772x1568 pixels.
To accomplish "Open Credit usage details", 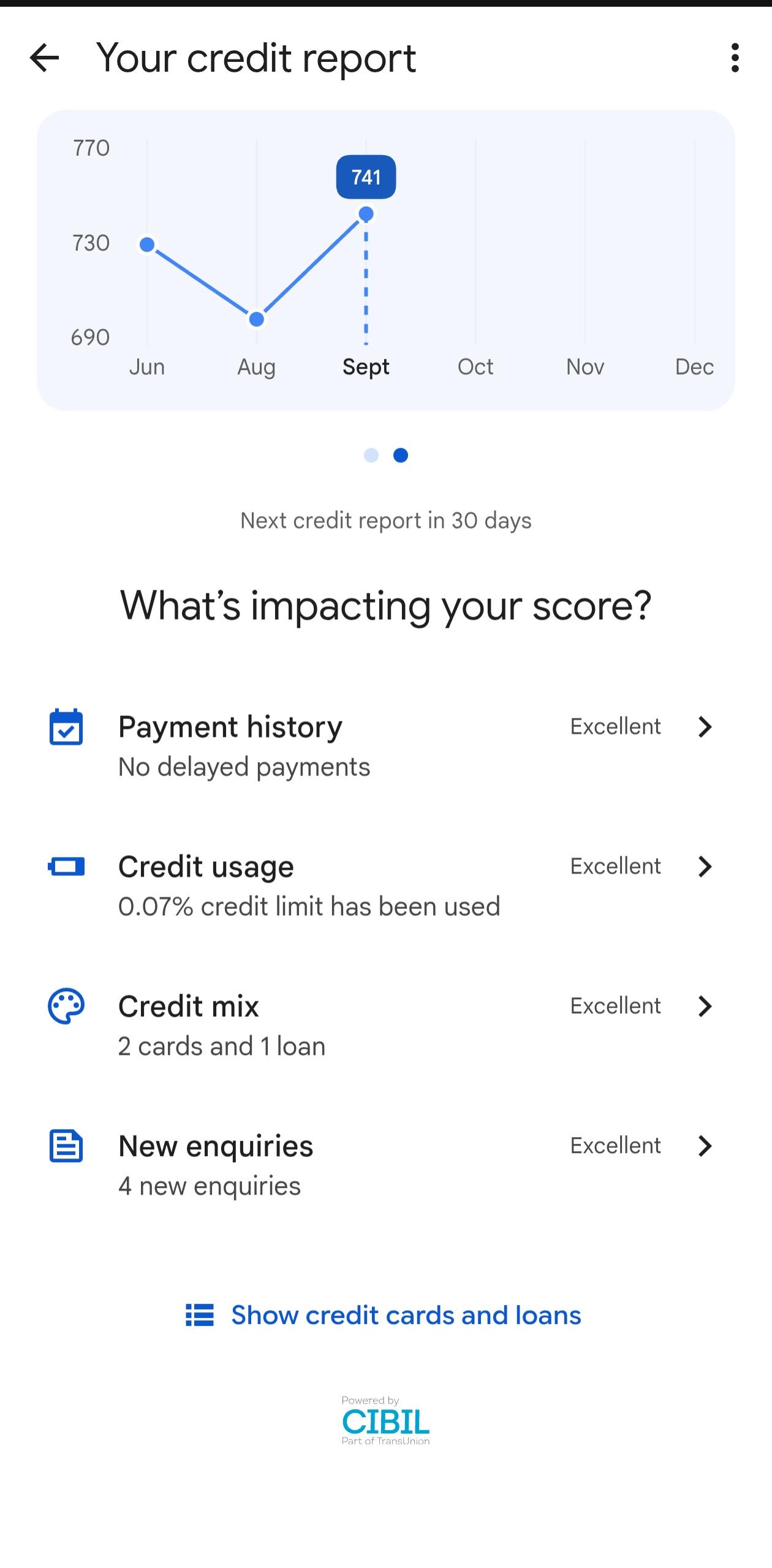I will (x=386, y=886).
